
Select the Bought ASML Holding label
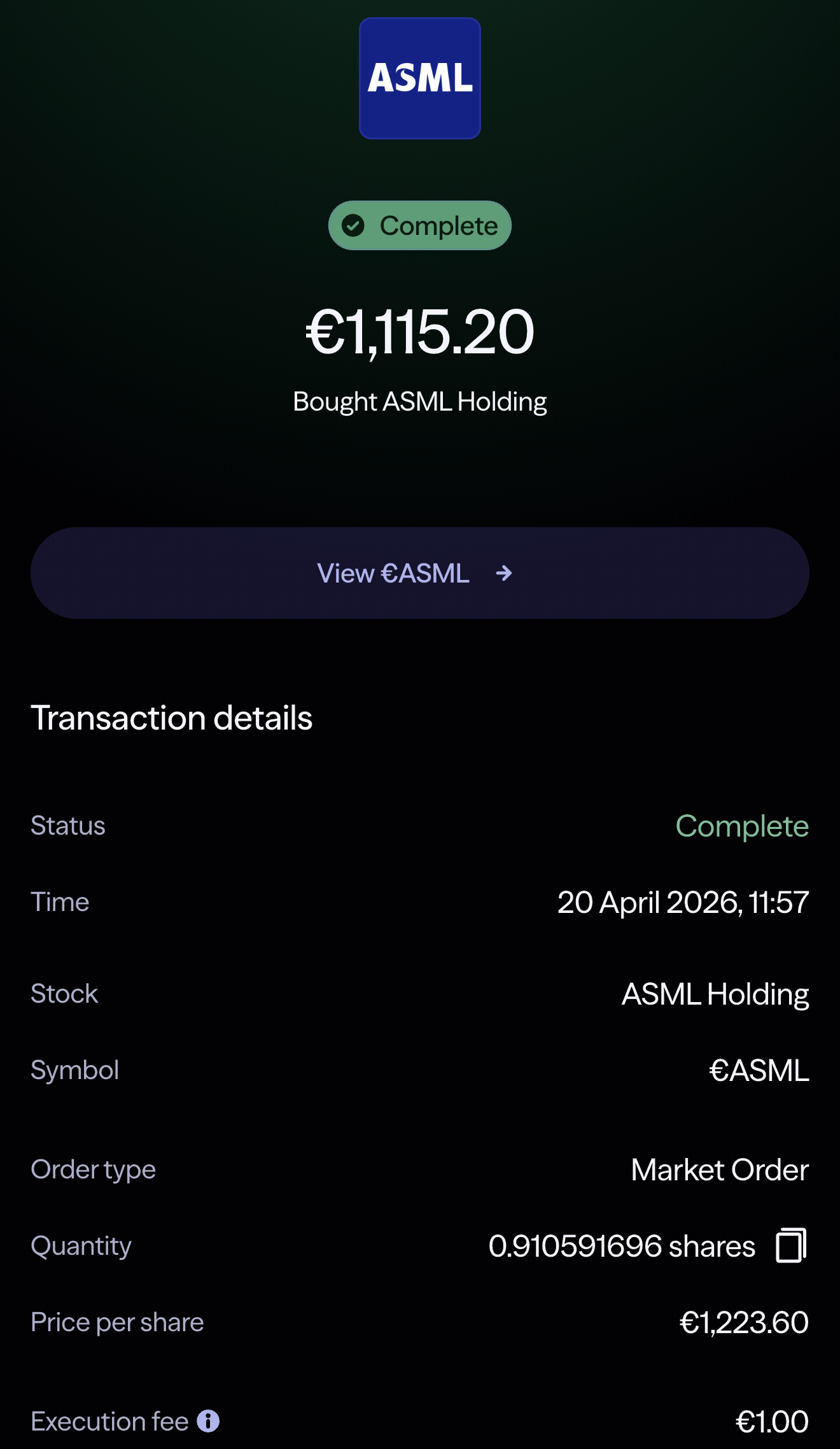(419, 401)
